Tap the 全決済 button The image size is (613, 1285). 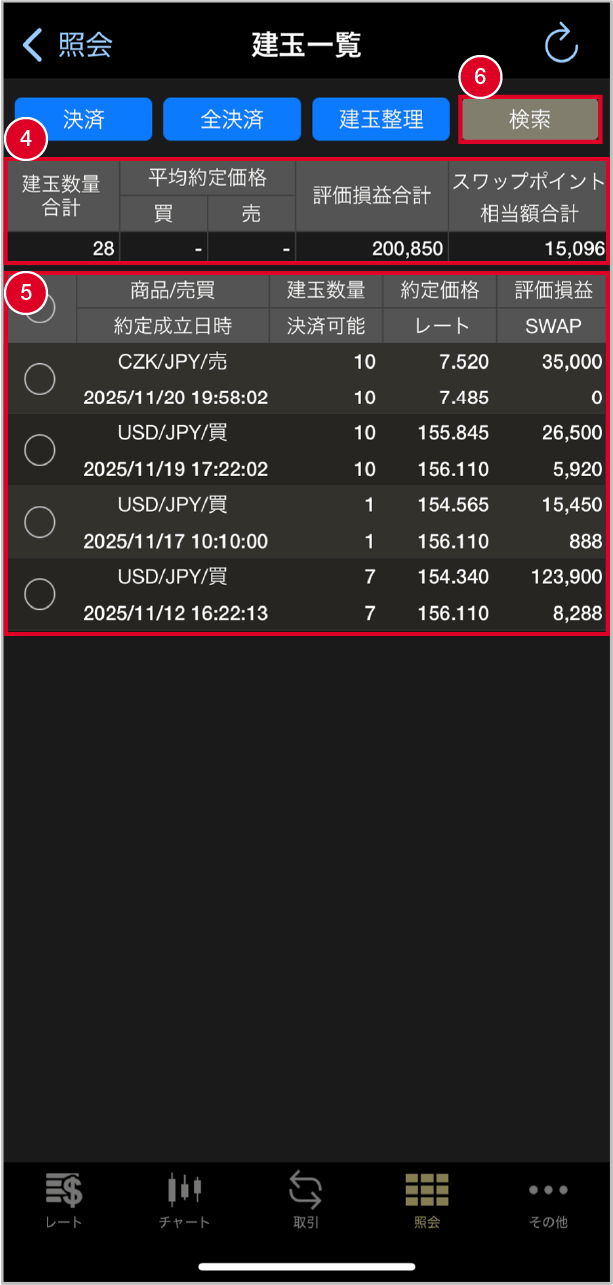click(232, 119)
